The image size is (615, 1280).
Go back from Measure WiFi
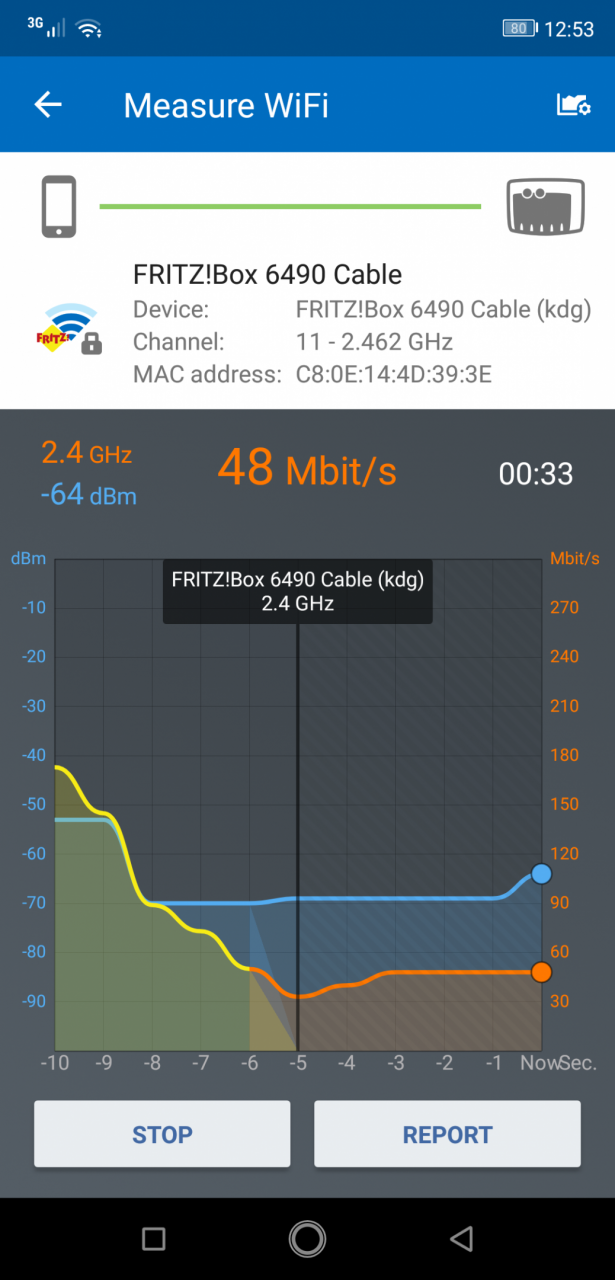coord(48,105)
